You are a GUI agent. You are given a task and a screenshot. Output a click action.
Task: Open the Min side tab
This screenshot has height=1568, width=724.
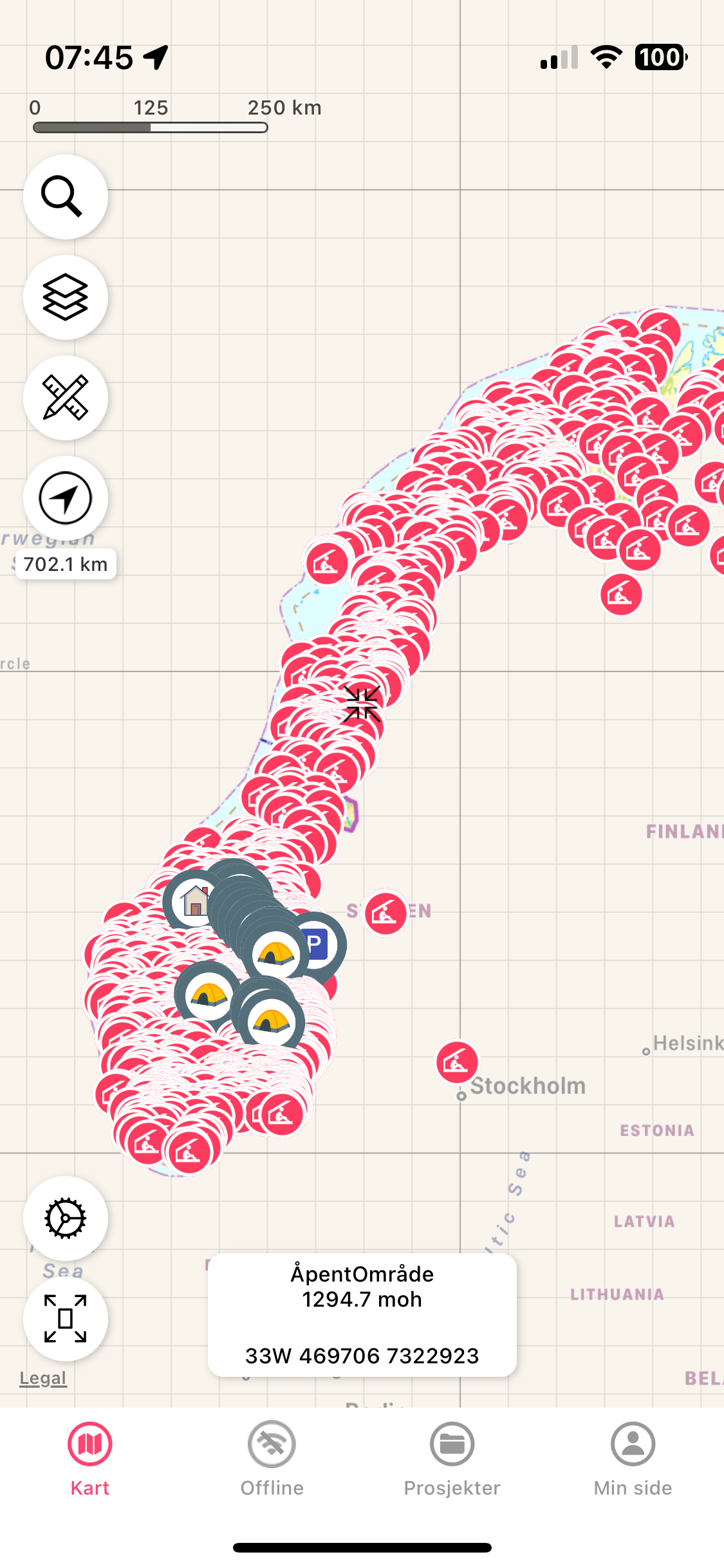point(633,1459)
